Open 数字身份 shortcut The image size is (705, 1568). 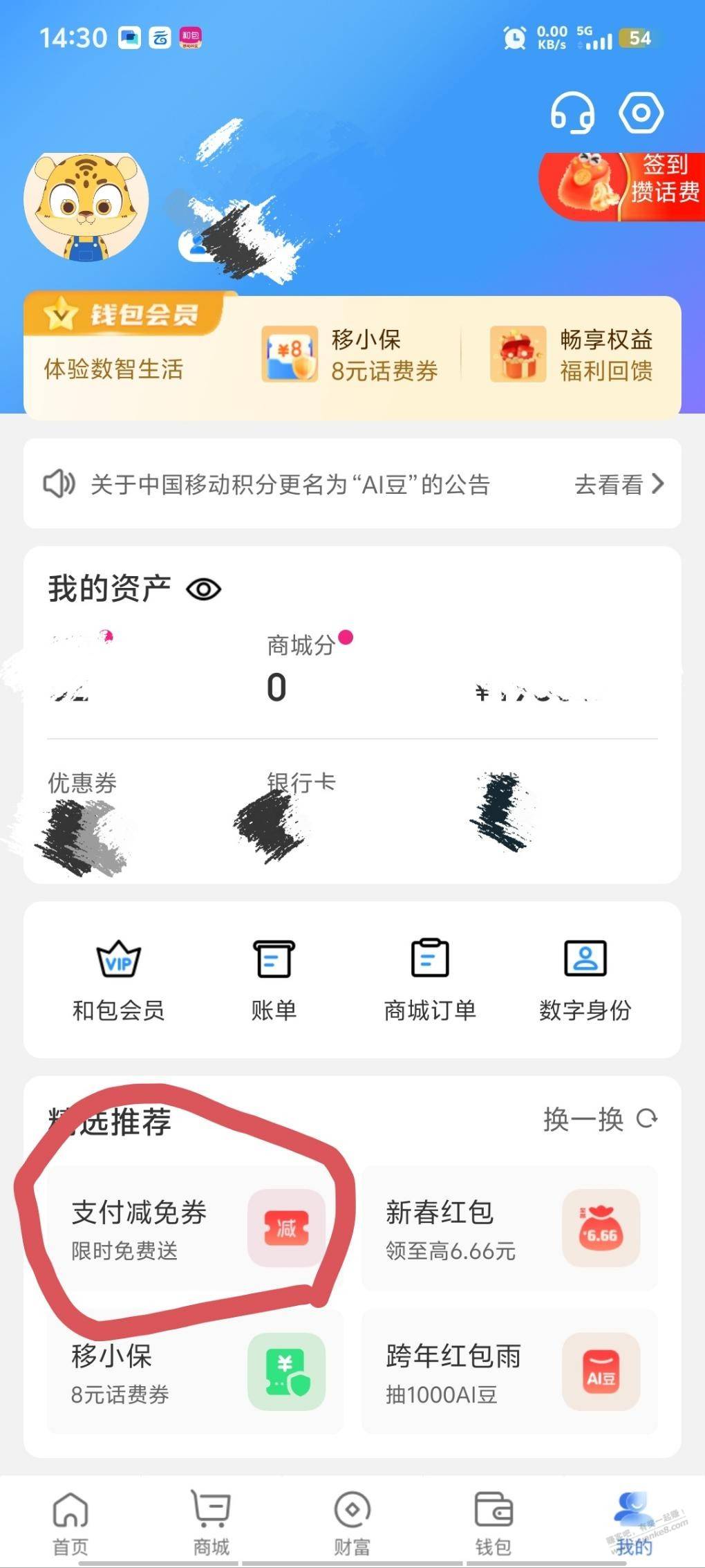[585, 981]
